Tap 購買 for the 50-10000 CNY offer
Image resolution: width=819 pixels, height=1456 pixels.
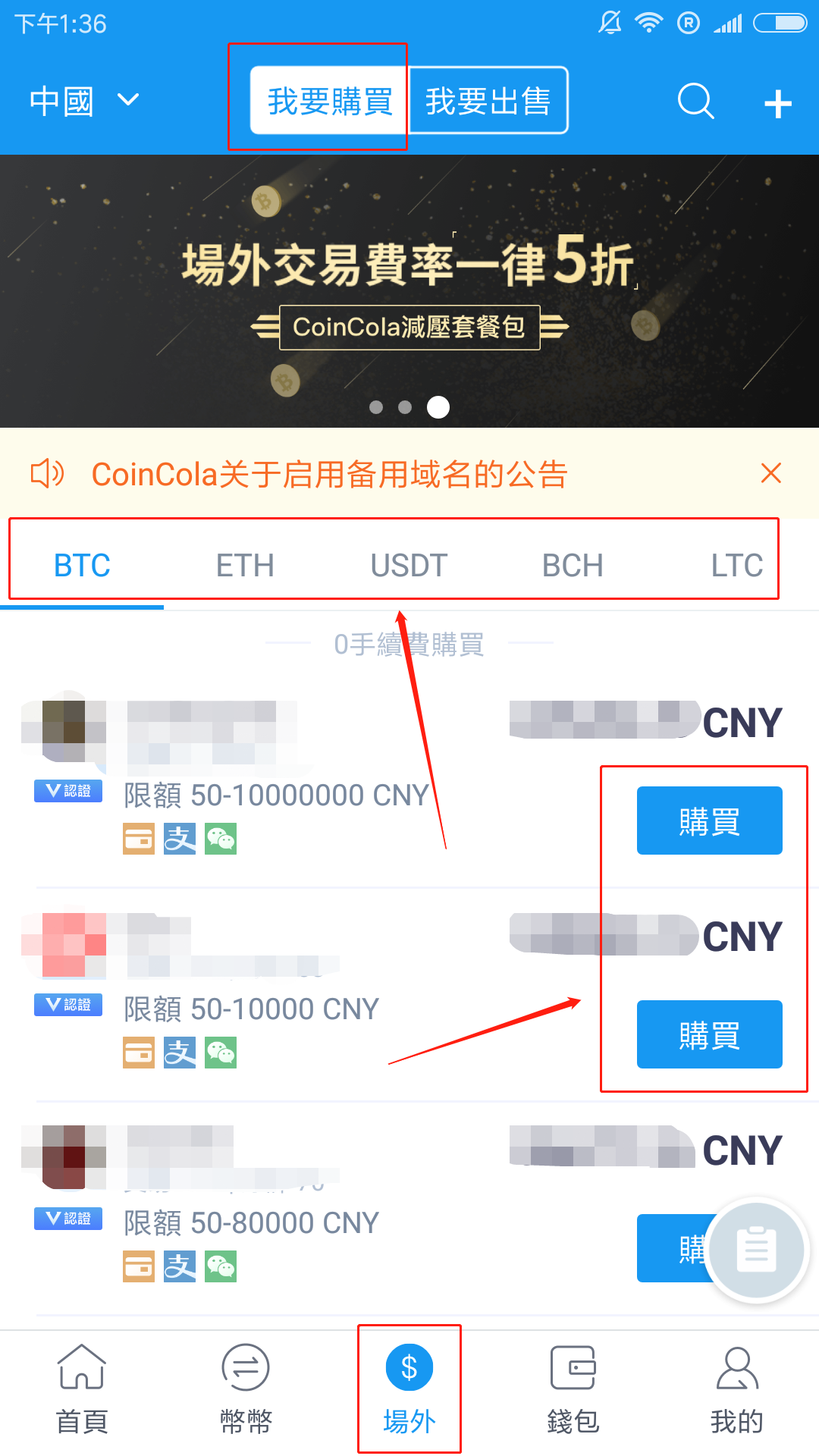tap(709, 1035)
